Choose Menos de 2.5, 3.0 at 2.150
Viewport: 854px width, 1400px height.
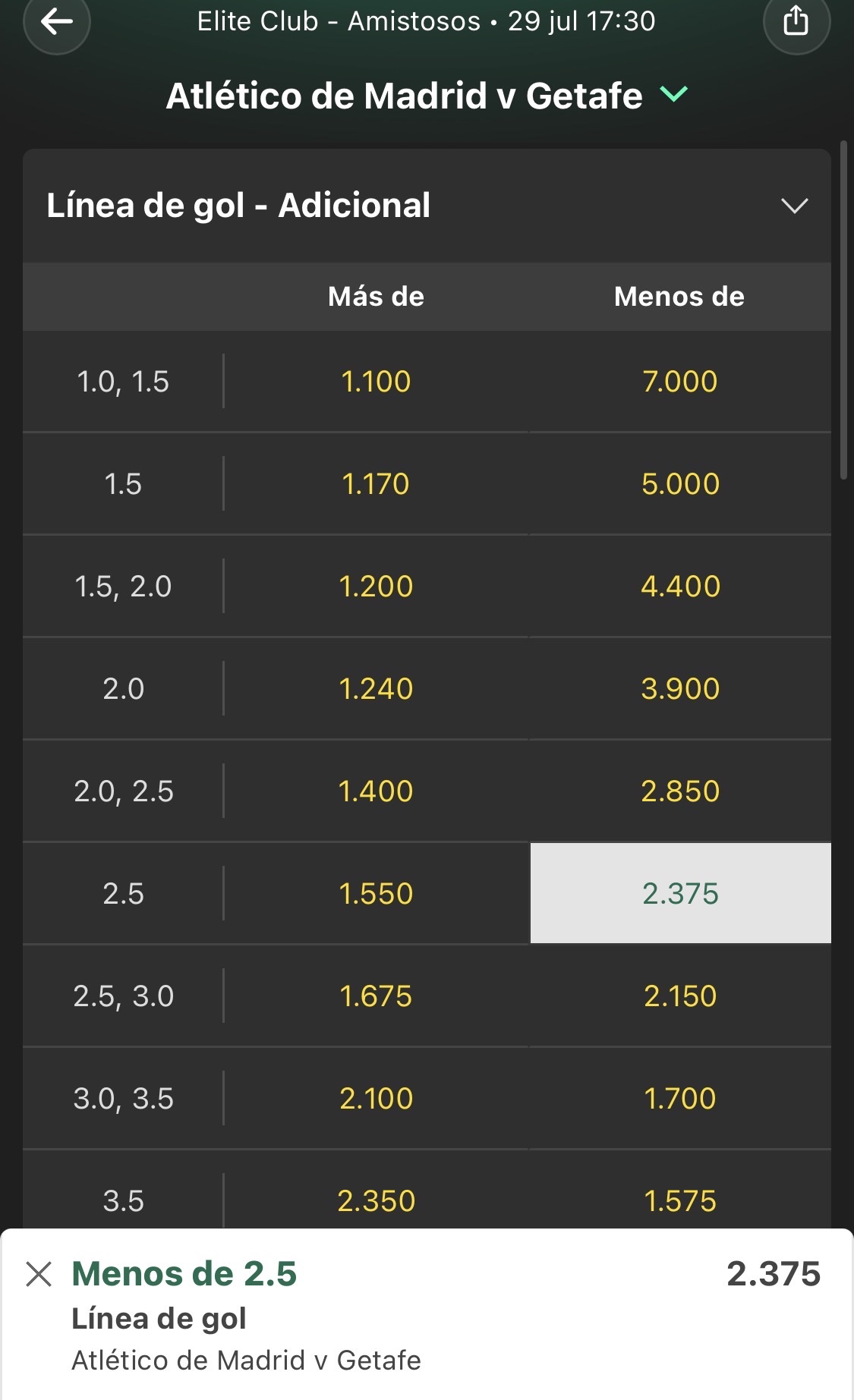pyautogui.click(x=680, y=996)
